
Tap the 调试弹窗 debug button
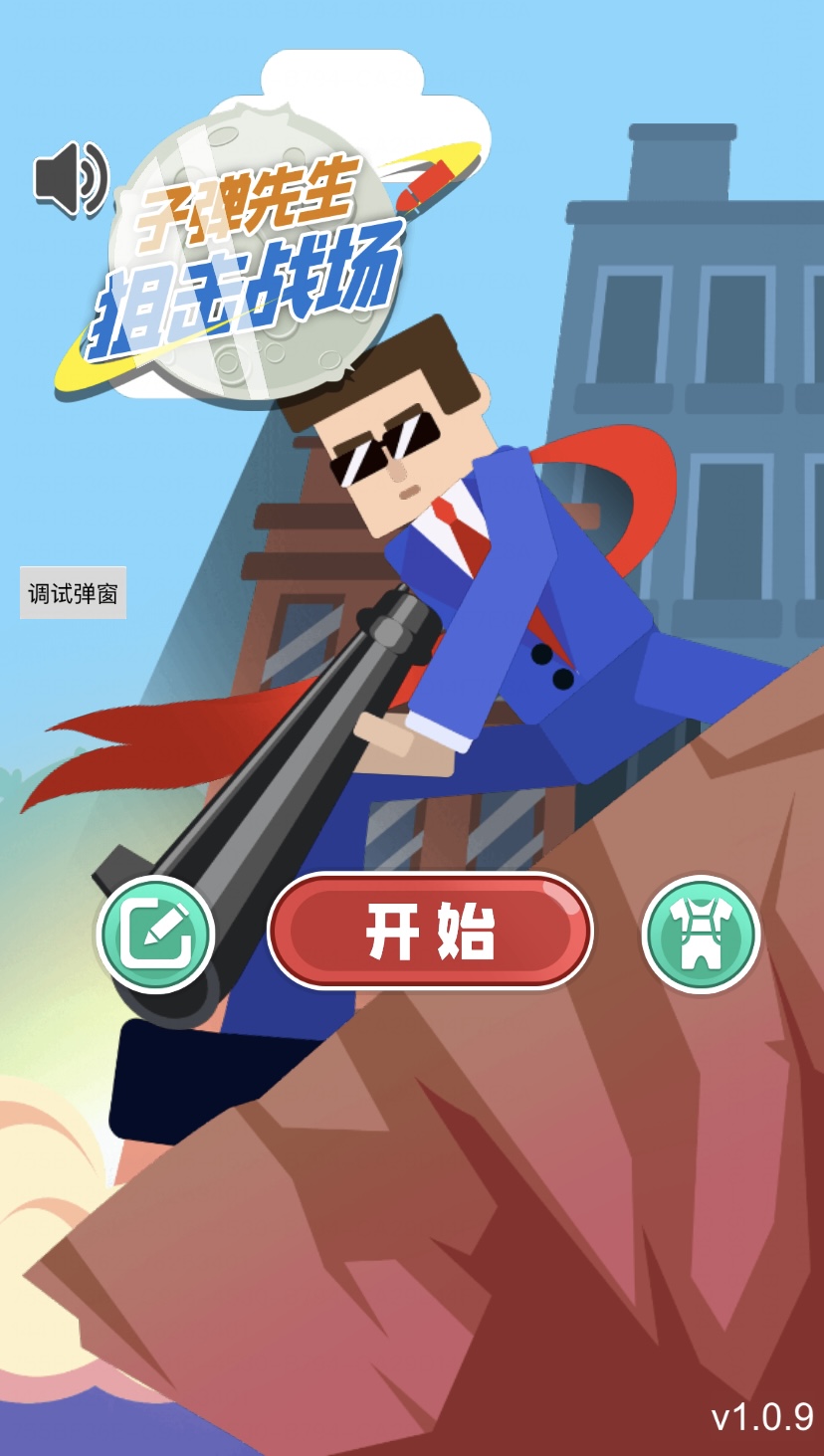pos(73,594)
